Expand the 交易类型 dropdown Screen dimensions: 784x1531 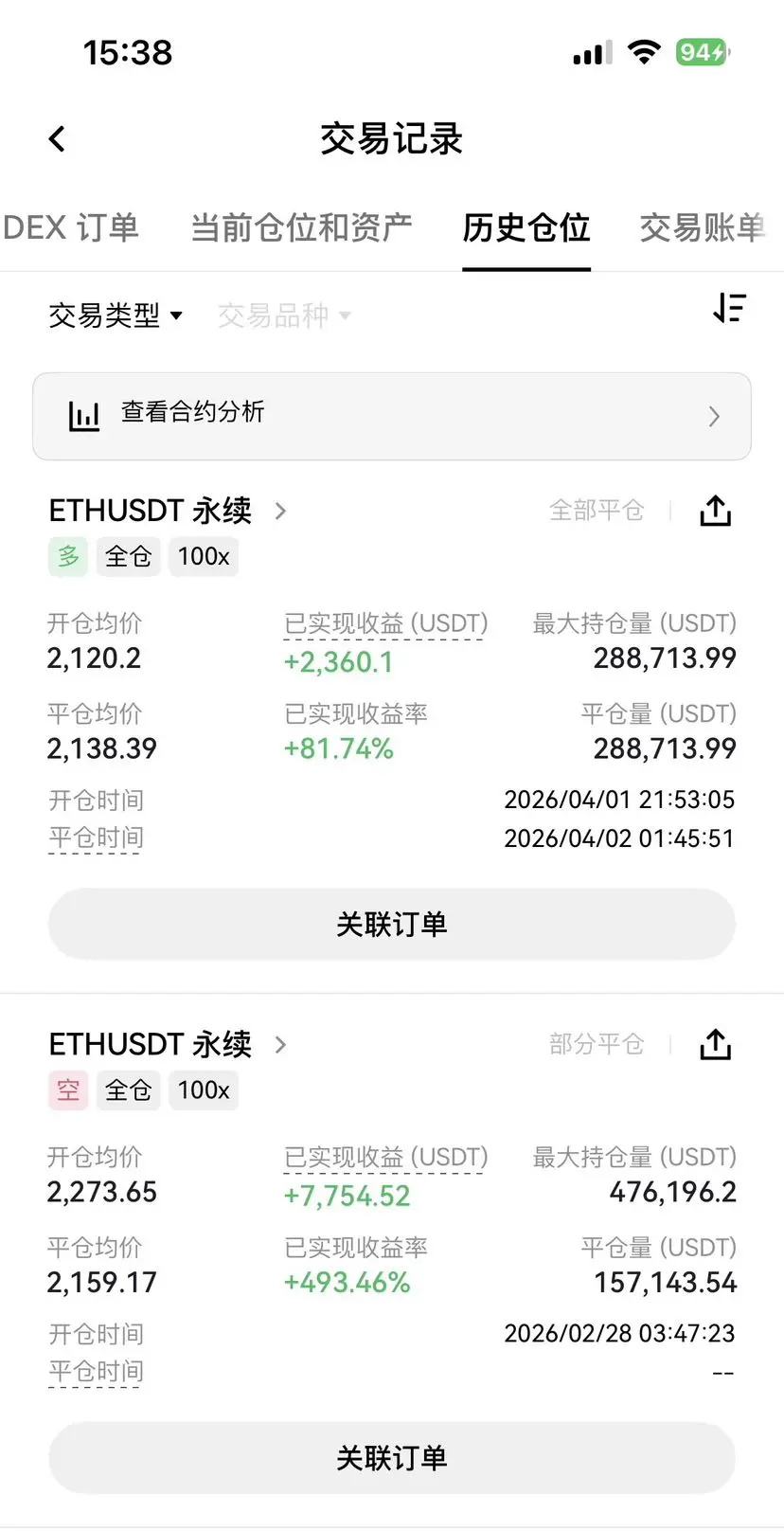coord(116,315)
